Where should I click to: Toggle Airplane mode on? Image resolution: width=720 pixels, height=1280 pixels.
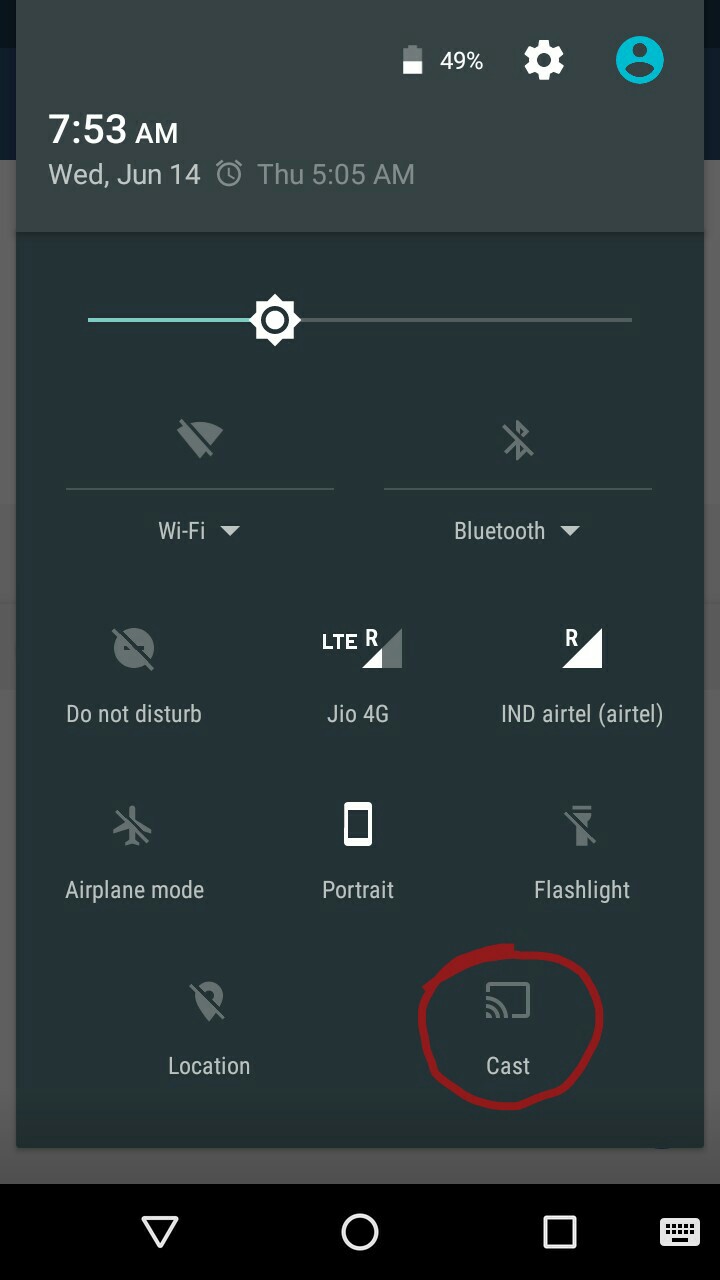pyautogui.click(x=134, y=848)
